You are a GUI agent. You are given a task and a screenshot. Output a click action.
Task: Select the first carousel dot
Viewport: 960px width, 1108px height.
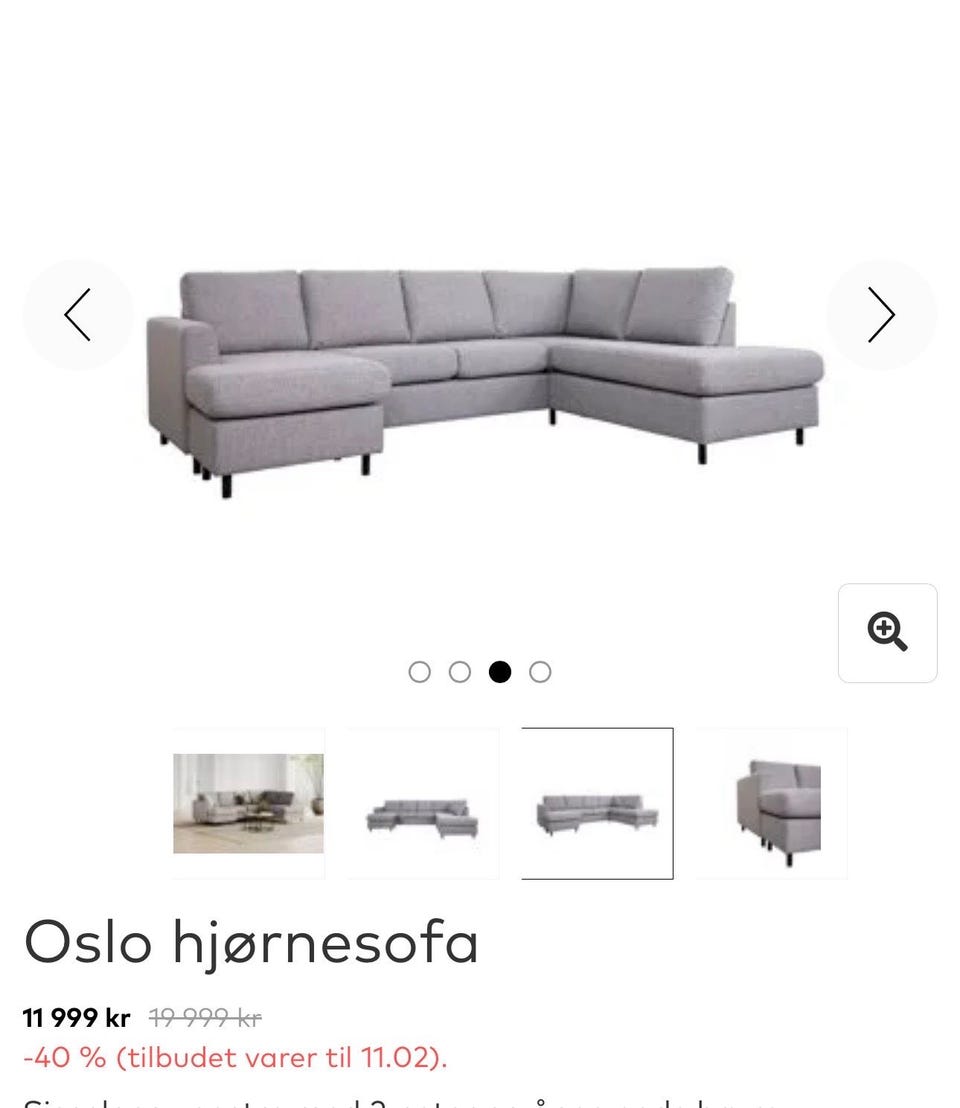tap(420, 672)
